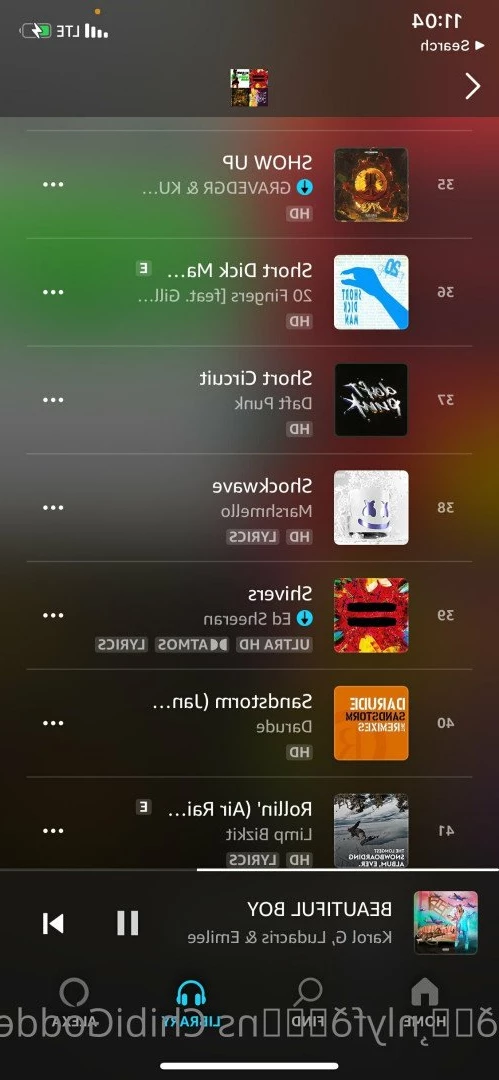Skip to next track in mini player
499x1080 pixels.
pos(53,923)
